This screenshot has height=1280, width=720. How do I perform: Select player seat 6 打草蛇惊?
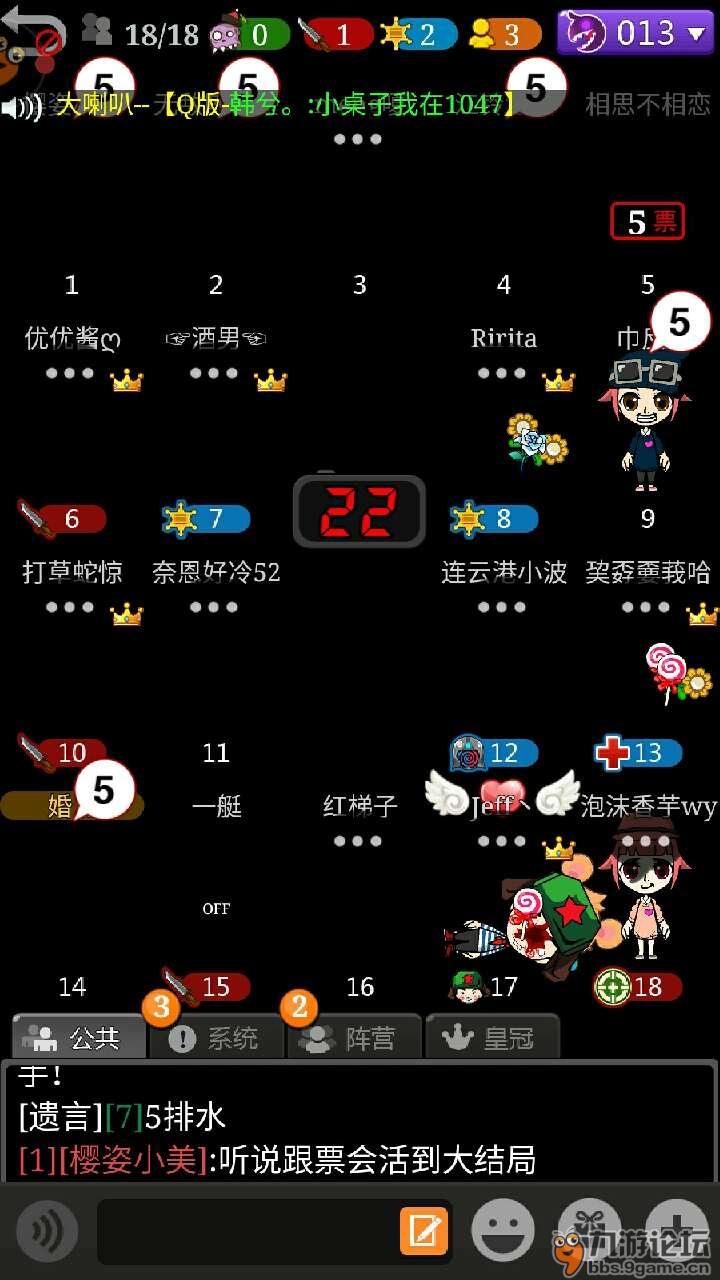click(72, 572)
